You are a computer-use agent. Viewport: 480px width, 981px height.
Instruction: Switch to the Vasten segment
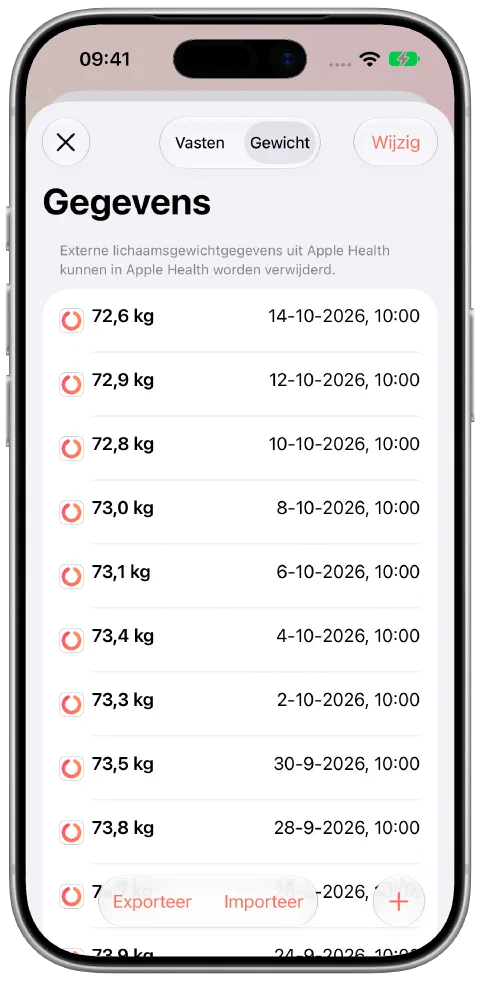[200, 143]
